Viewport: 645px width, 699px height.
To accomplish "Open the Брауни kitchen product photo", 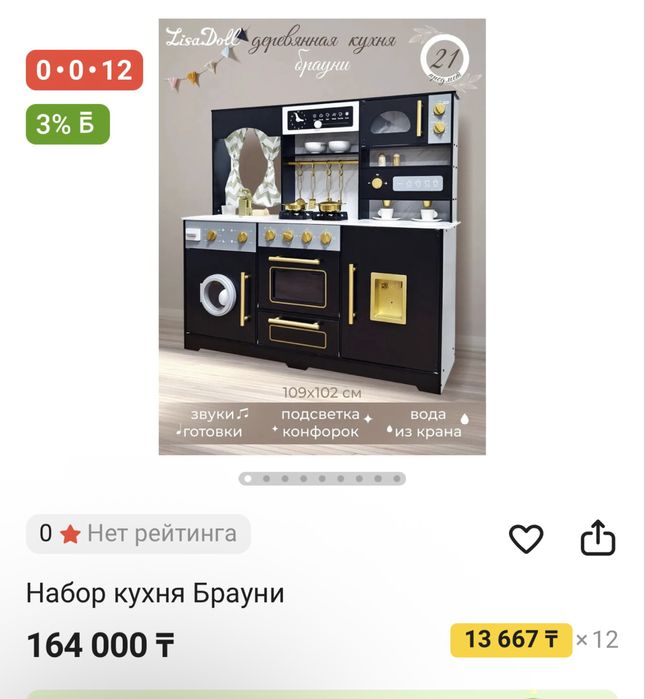I will [x=322, y=237].
